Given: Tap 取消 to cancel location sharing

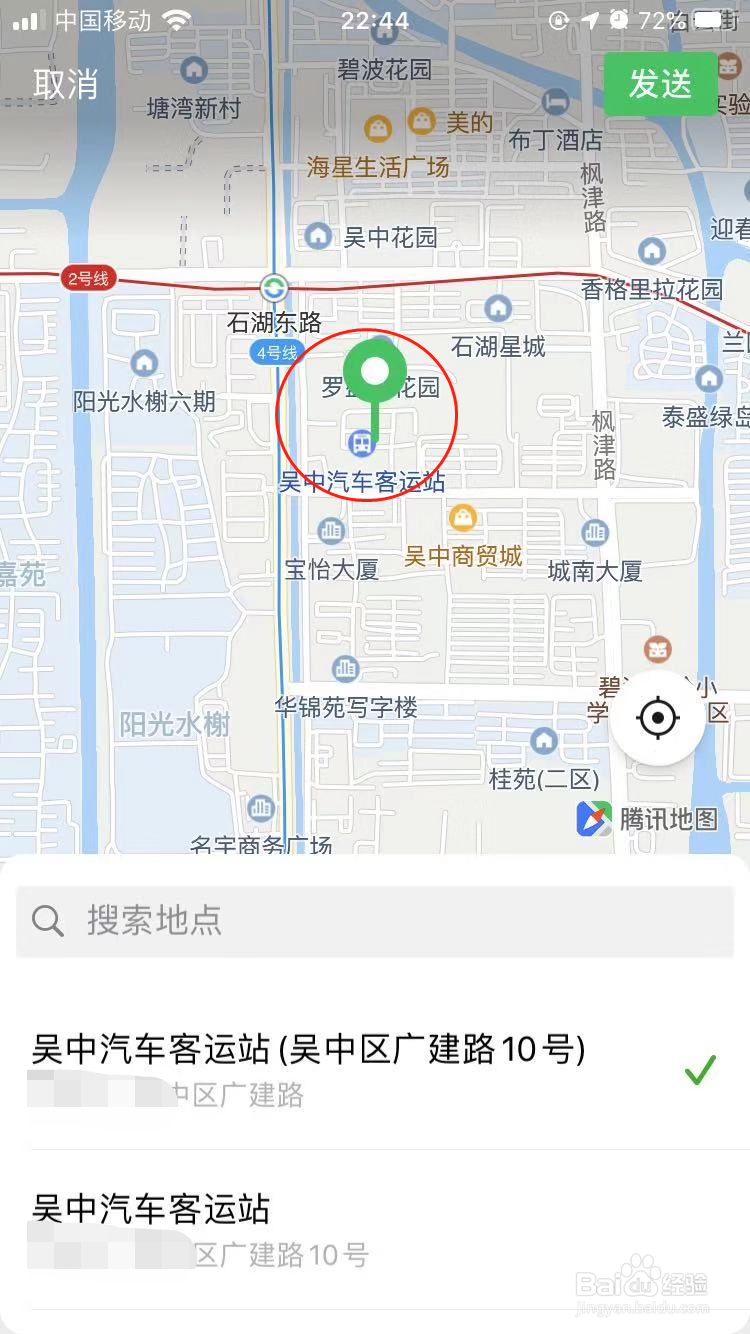Looking at the screenshot, I should [x=66, y=84].
